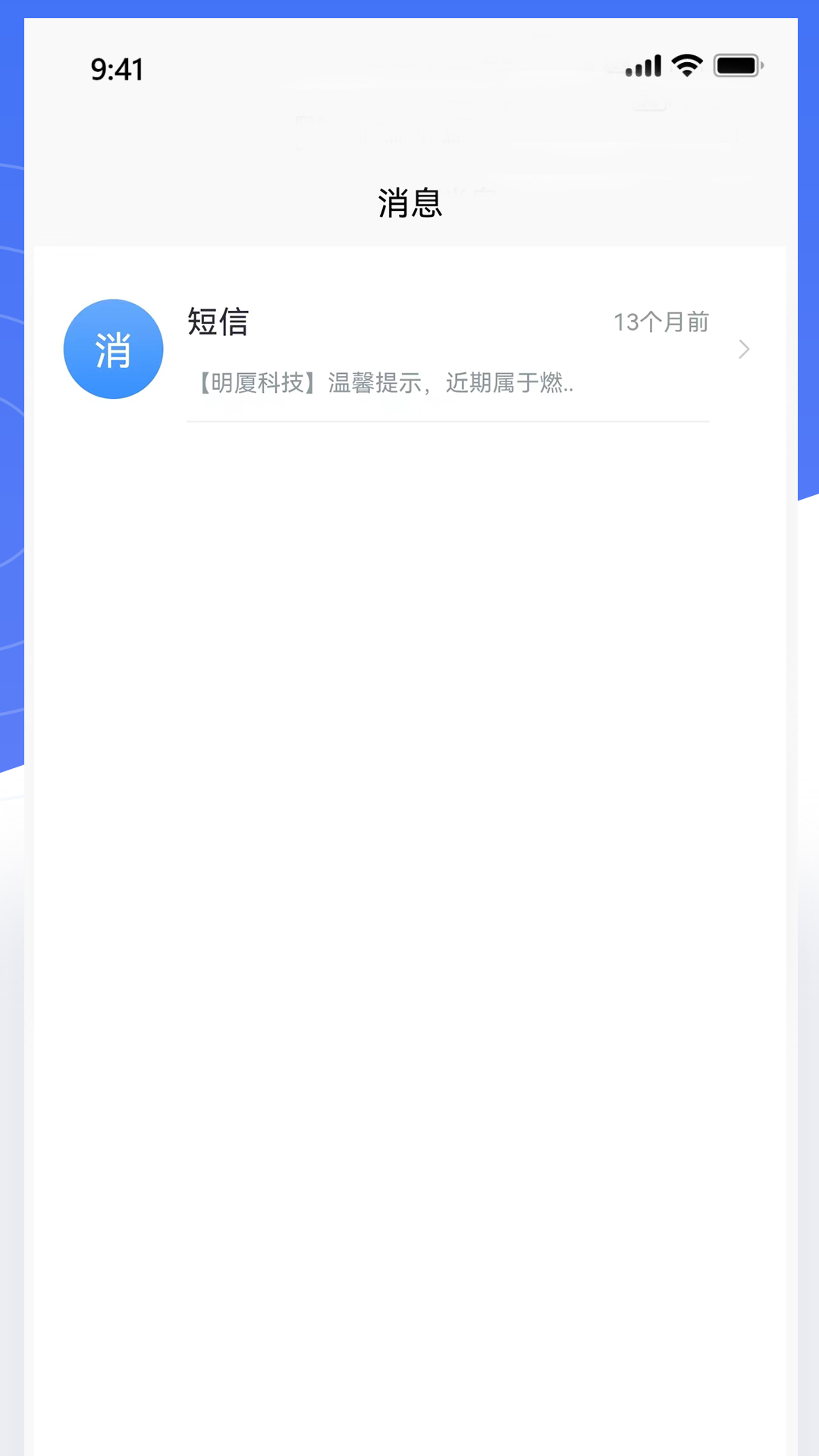The image size is (819, 1456).
Task: Tap the blue gradient sidebar background
Action: pos(11,455)
